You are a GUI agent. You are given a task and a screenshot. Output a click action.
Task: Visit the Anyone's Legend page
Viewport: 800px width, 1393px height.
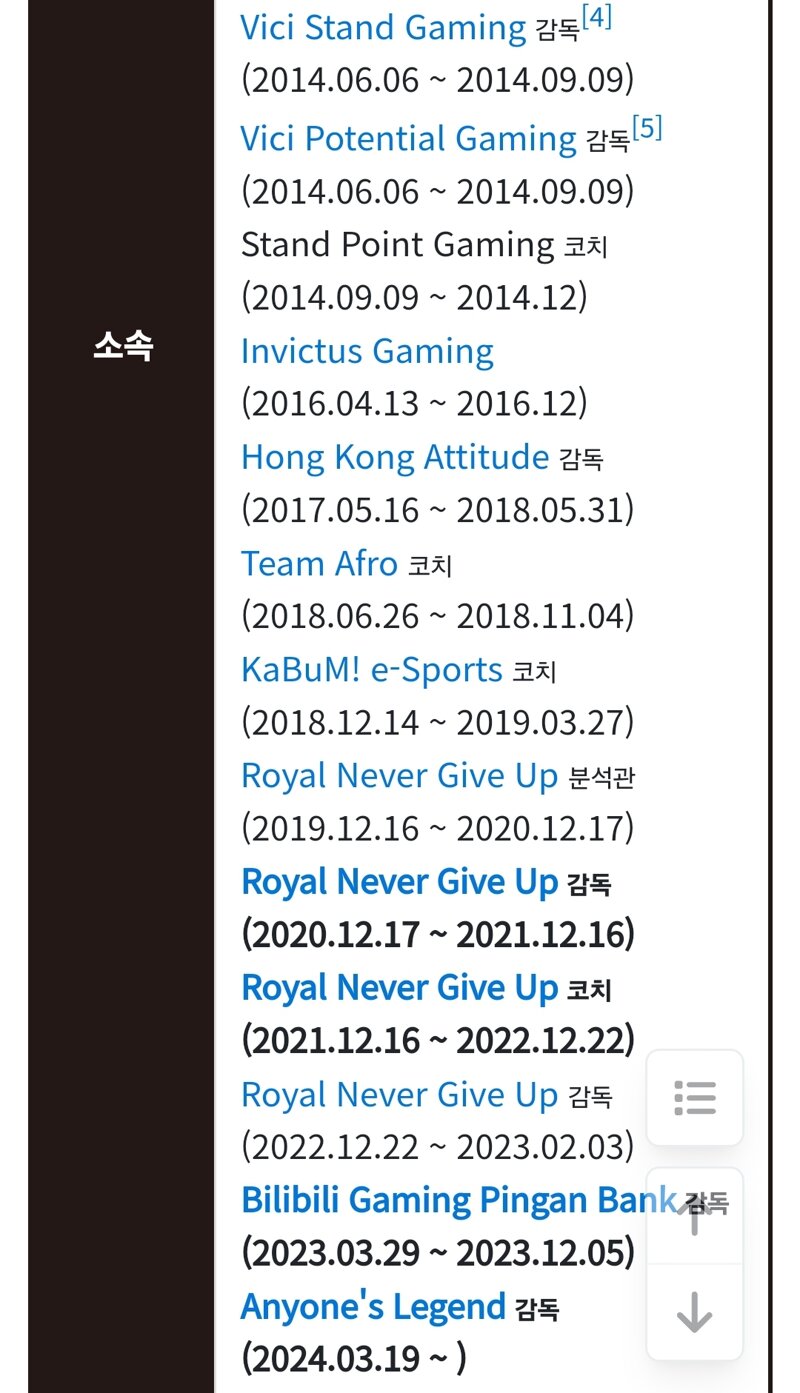[x=373, y=1306]
